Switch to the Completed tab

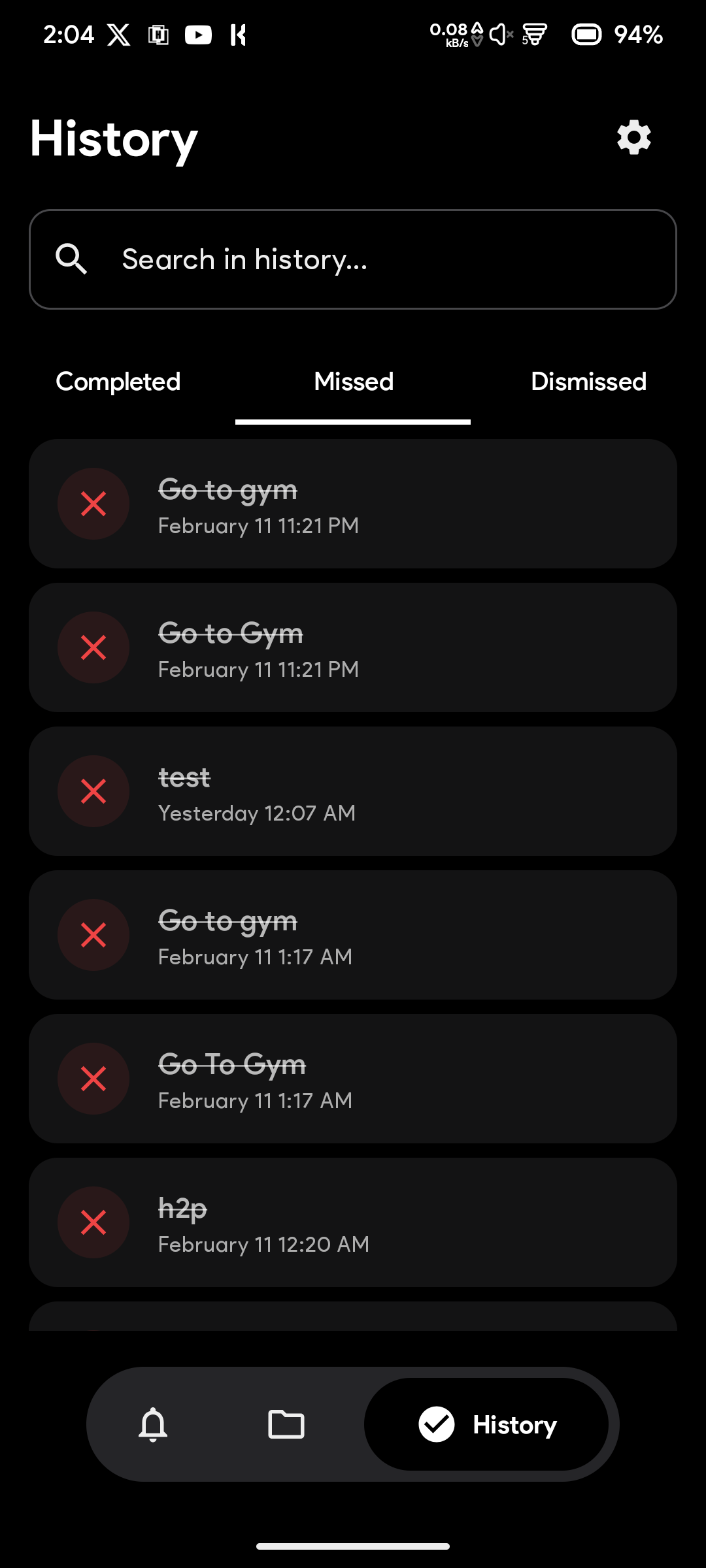118,382
